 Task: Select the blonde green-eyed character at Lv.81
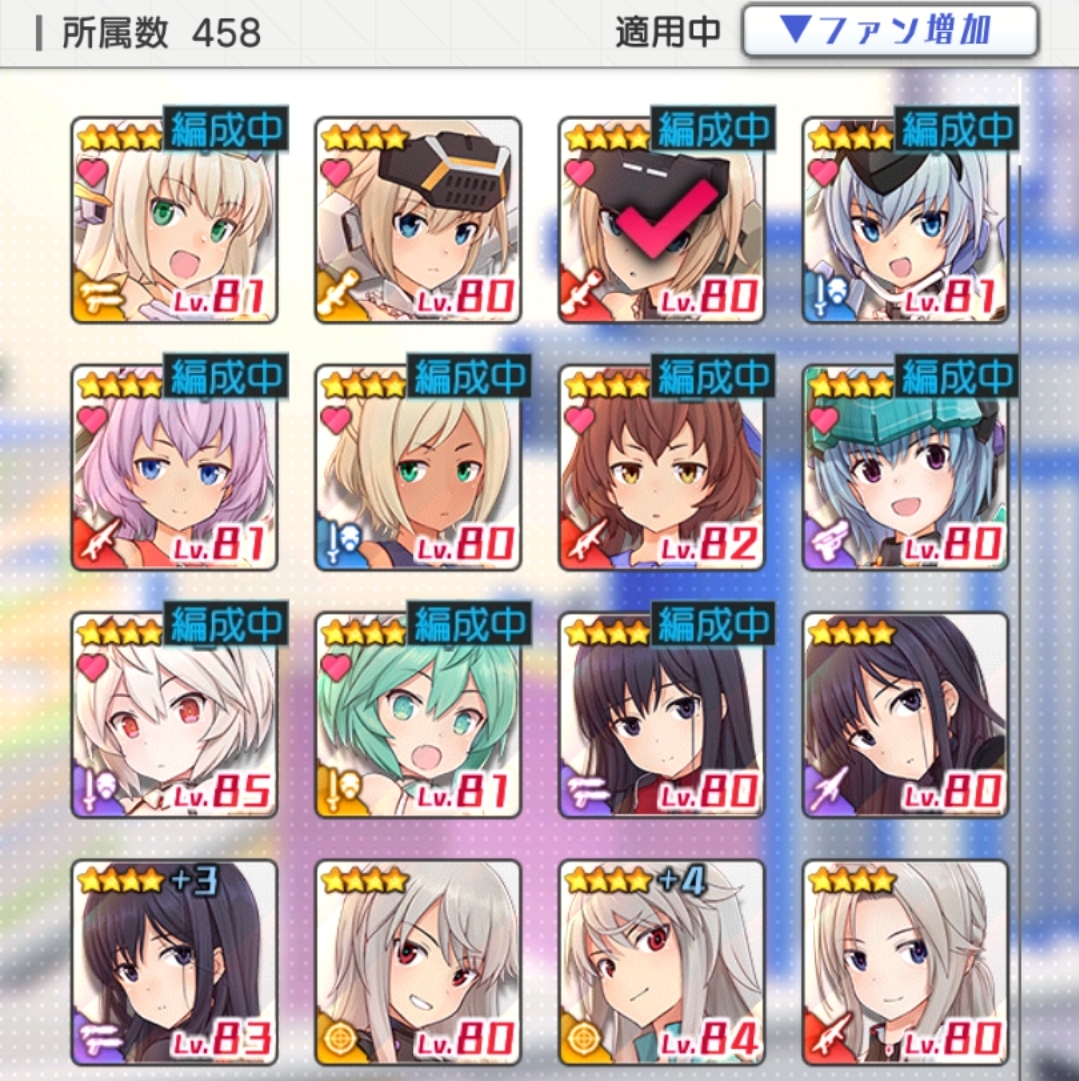(x=174, y=220)
